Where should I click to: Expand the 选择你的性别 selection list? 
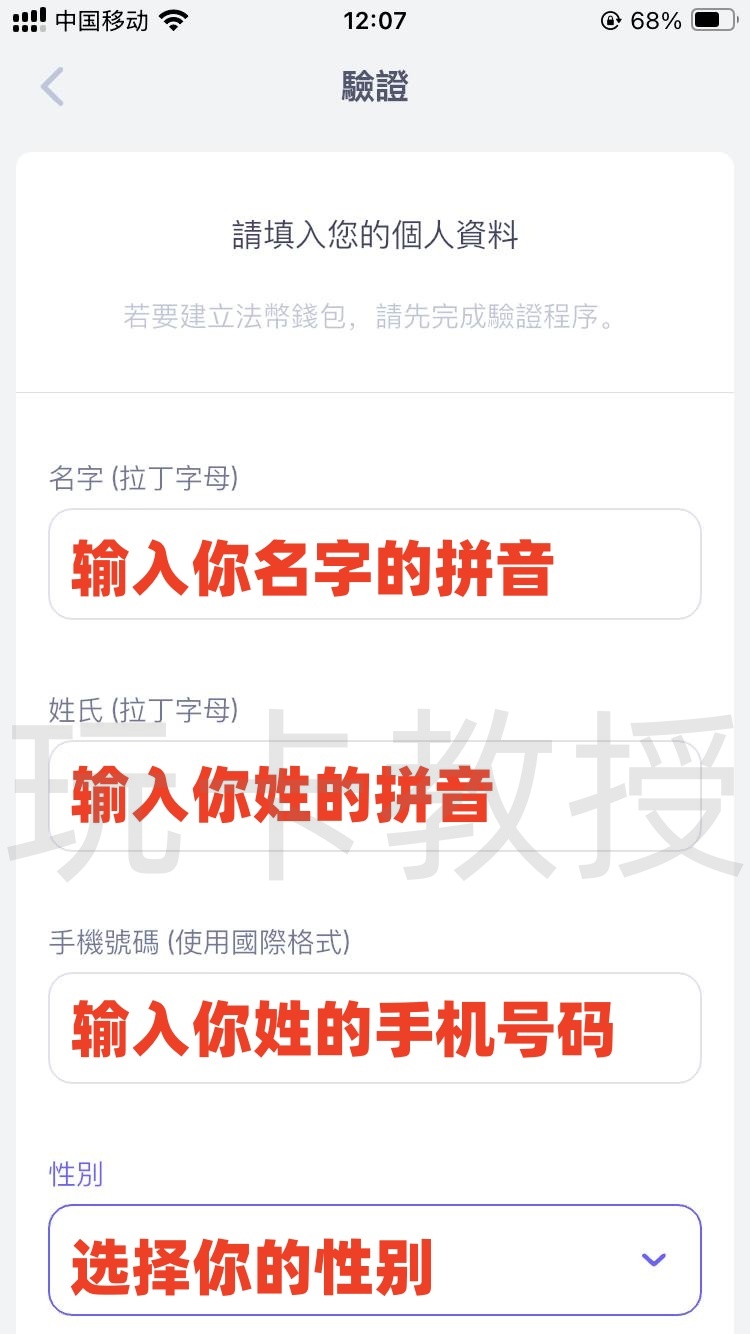tap(375, 1259)
